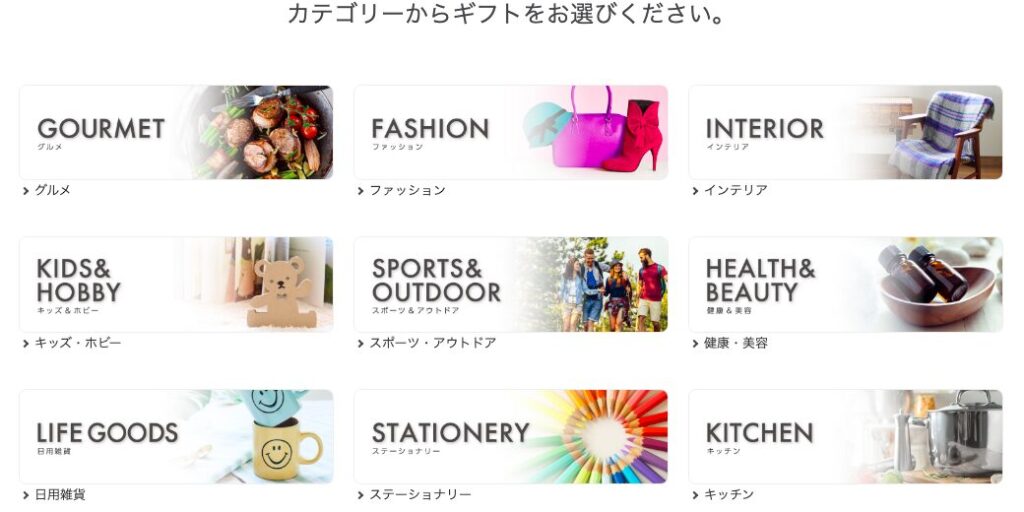Viewport: 1024px width, 512px height.
Task: Select the INTERIOR category banner
Action: coord(845,132)
